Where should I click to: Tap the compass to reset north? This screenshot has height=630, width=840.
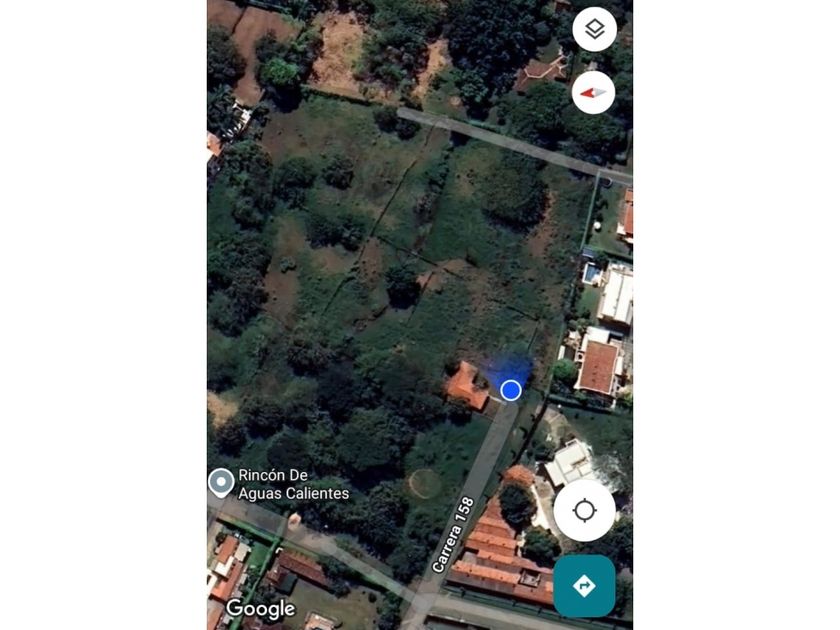[x=594, y=93]
